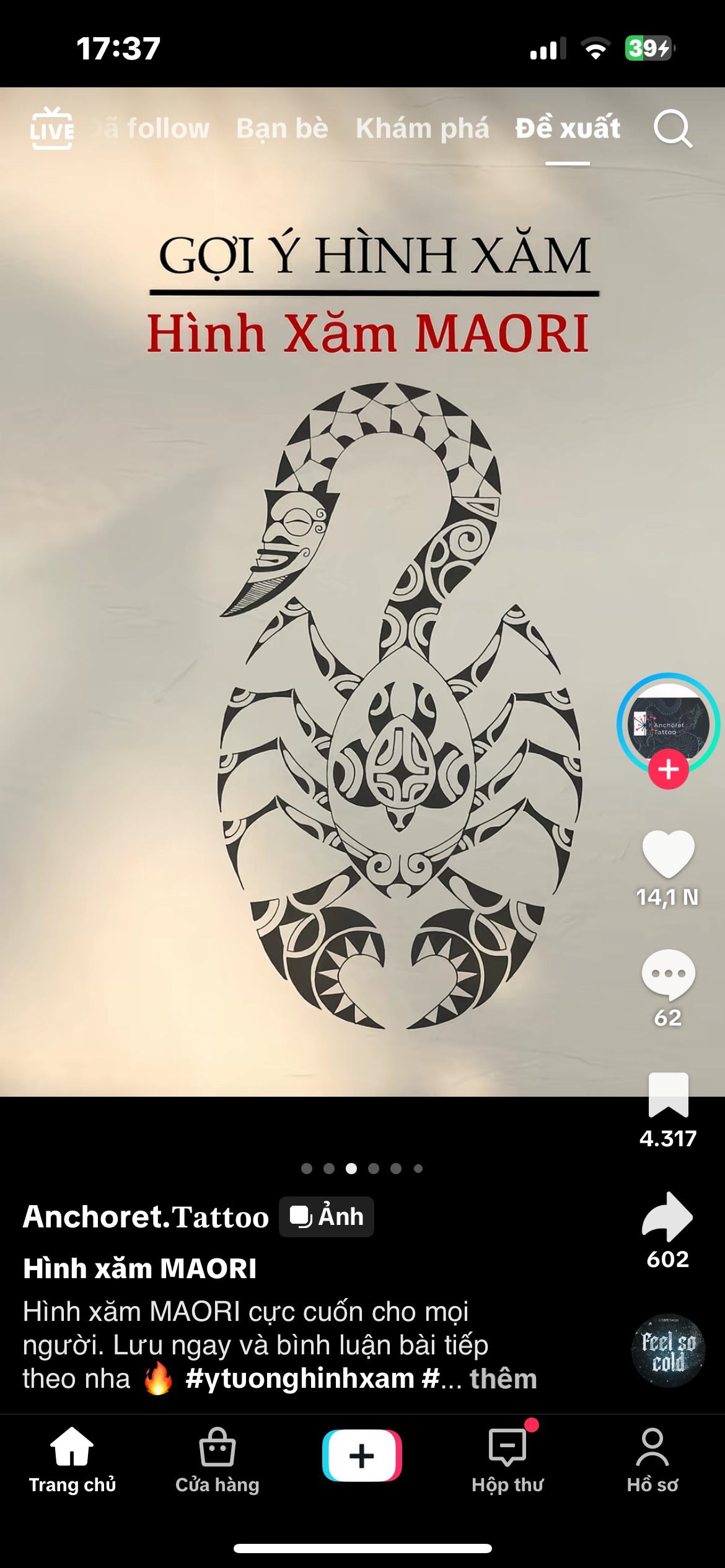Follow the creator with red plus
Viewport: 725px width, 1568px height.
tap(668, 770)
